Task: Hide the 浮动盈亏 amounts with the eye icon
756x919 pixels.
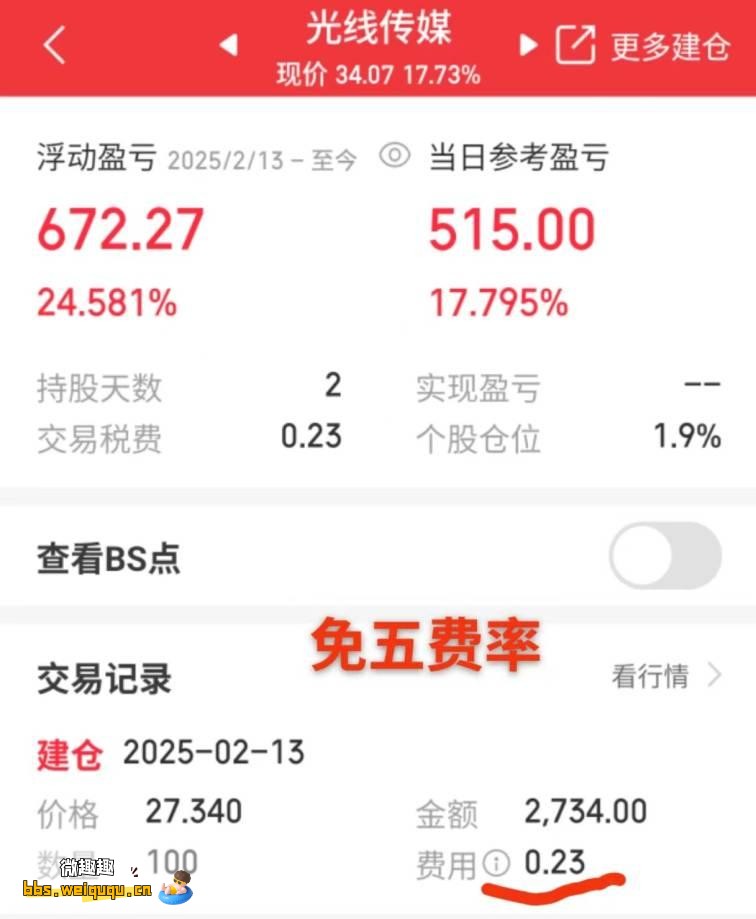Action: [x=395, y=156]
